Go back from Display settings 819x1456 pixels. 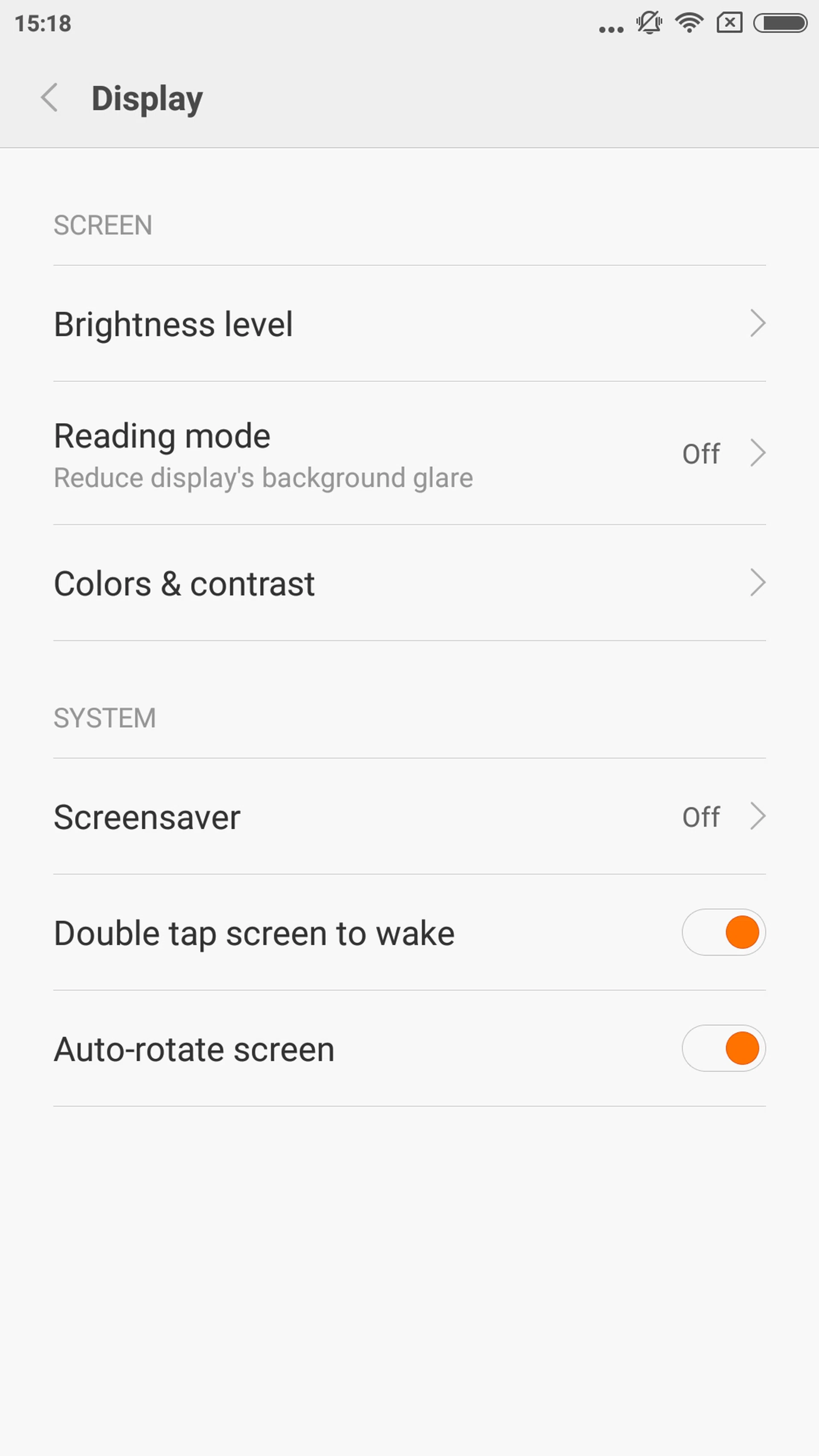[50, 98]
